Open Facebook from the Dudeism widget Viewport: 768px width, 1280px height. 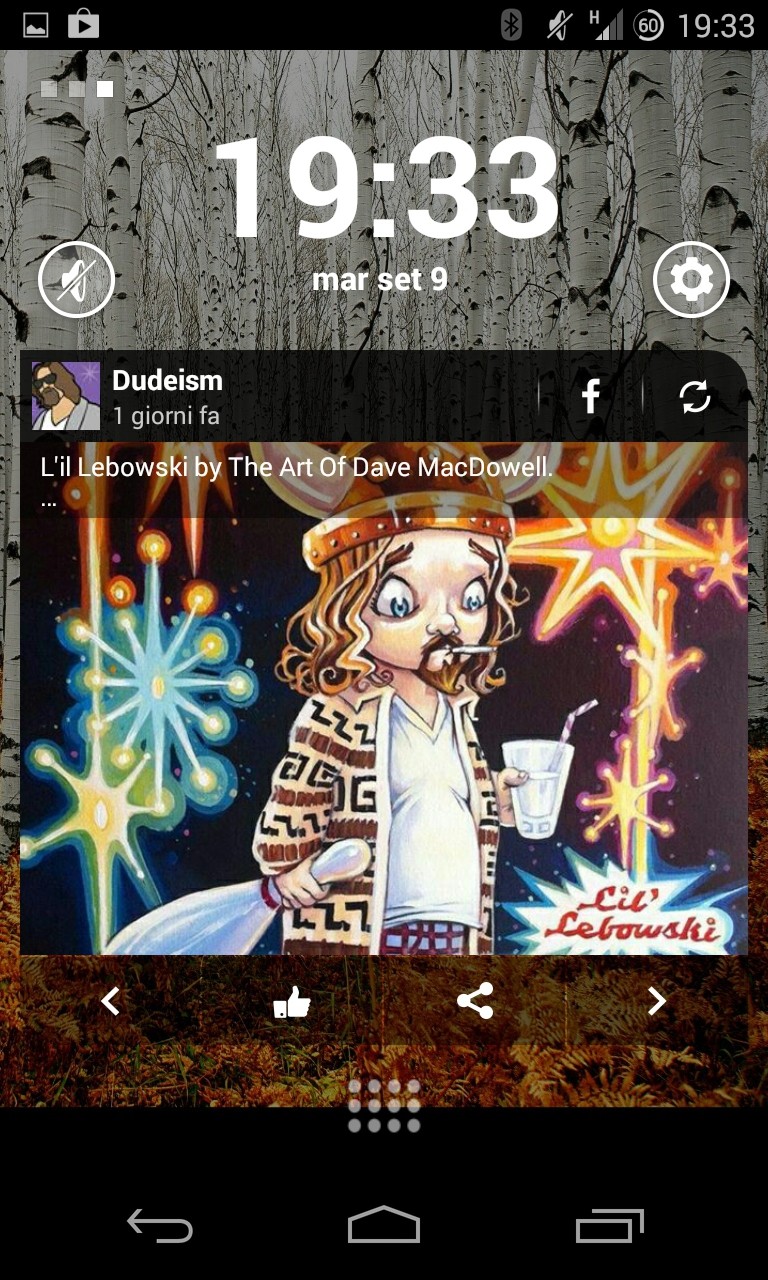(591, 397)
